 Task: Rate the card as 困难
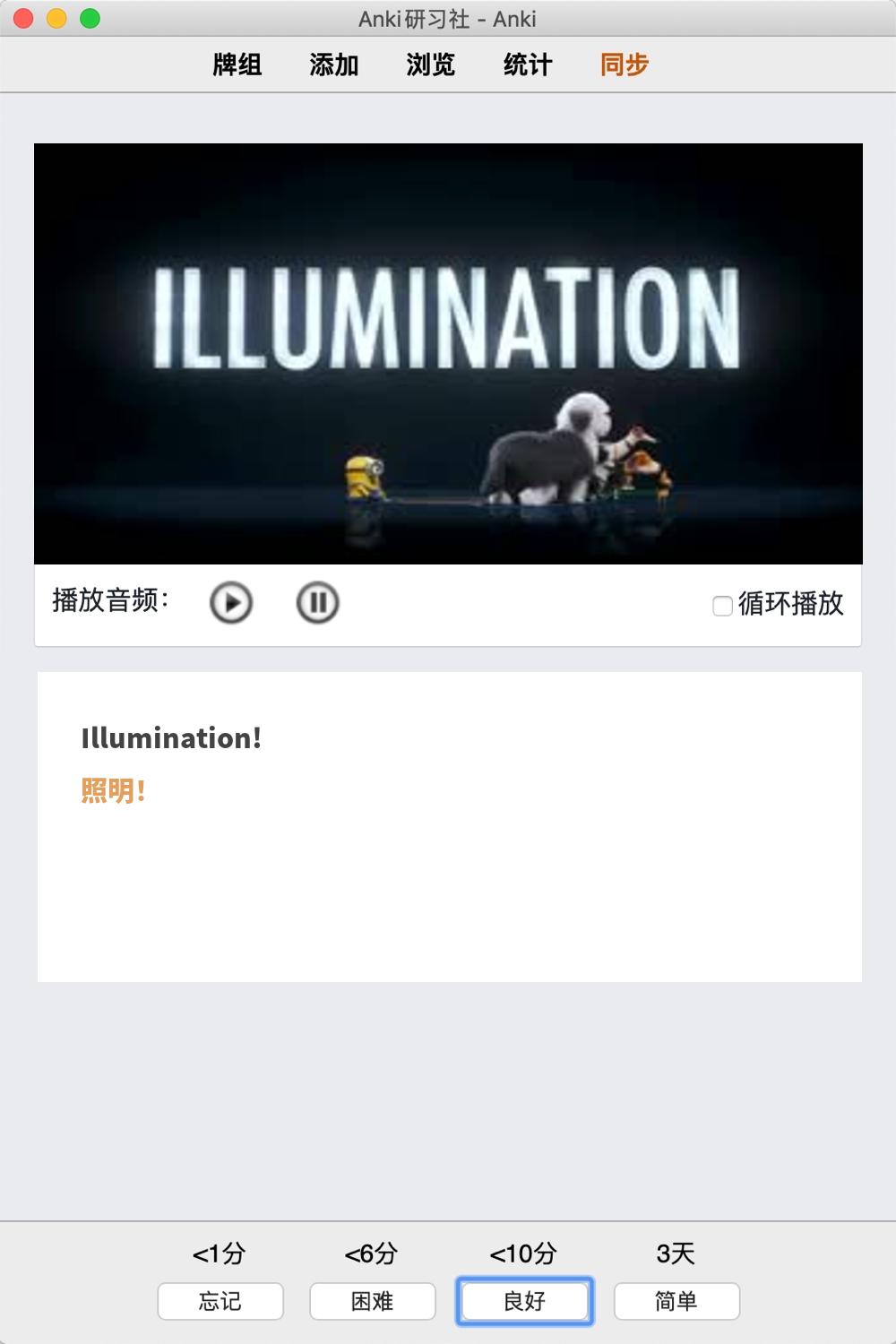tap(373, 1301)
